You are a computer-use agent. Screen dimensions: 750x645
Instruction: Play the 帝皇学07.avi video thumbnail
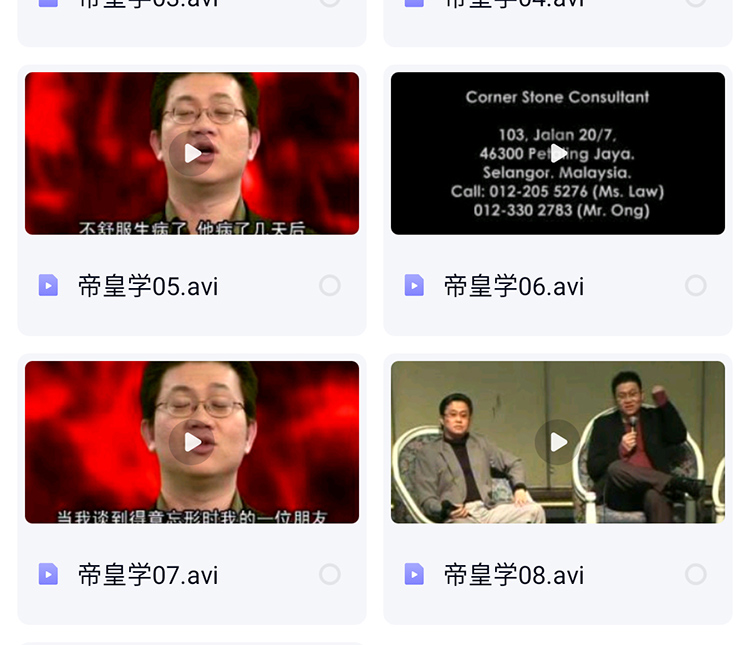192,442
